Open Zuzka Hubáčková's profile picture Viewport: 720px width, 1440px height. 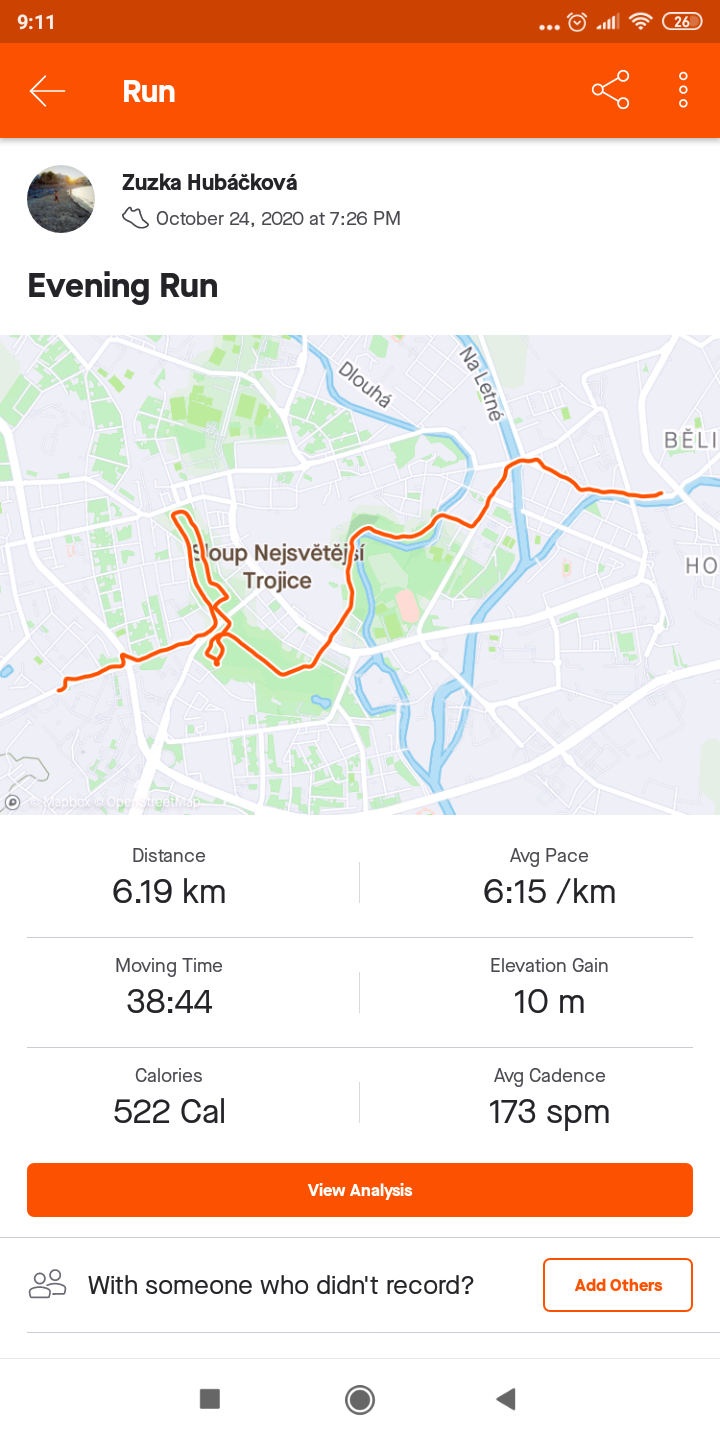pyautogui.click(x=61, y=199)
